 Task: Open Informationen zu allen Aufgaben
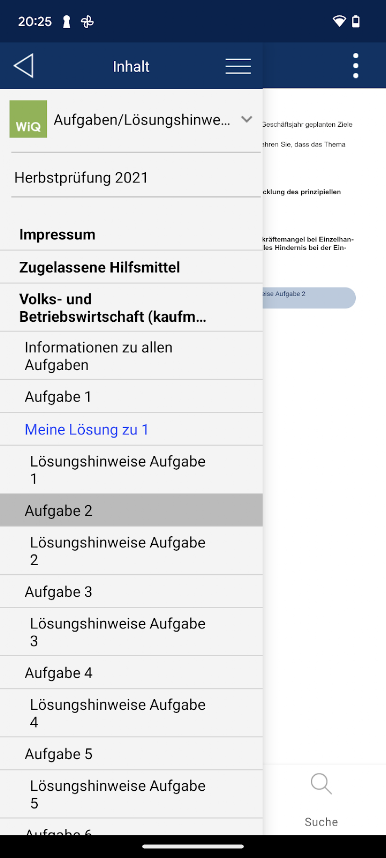tap(131, 356)
